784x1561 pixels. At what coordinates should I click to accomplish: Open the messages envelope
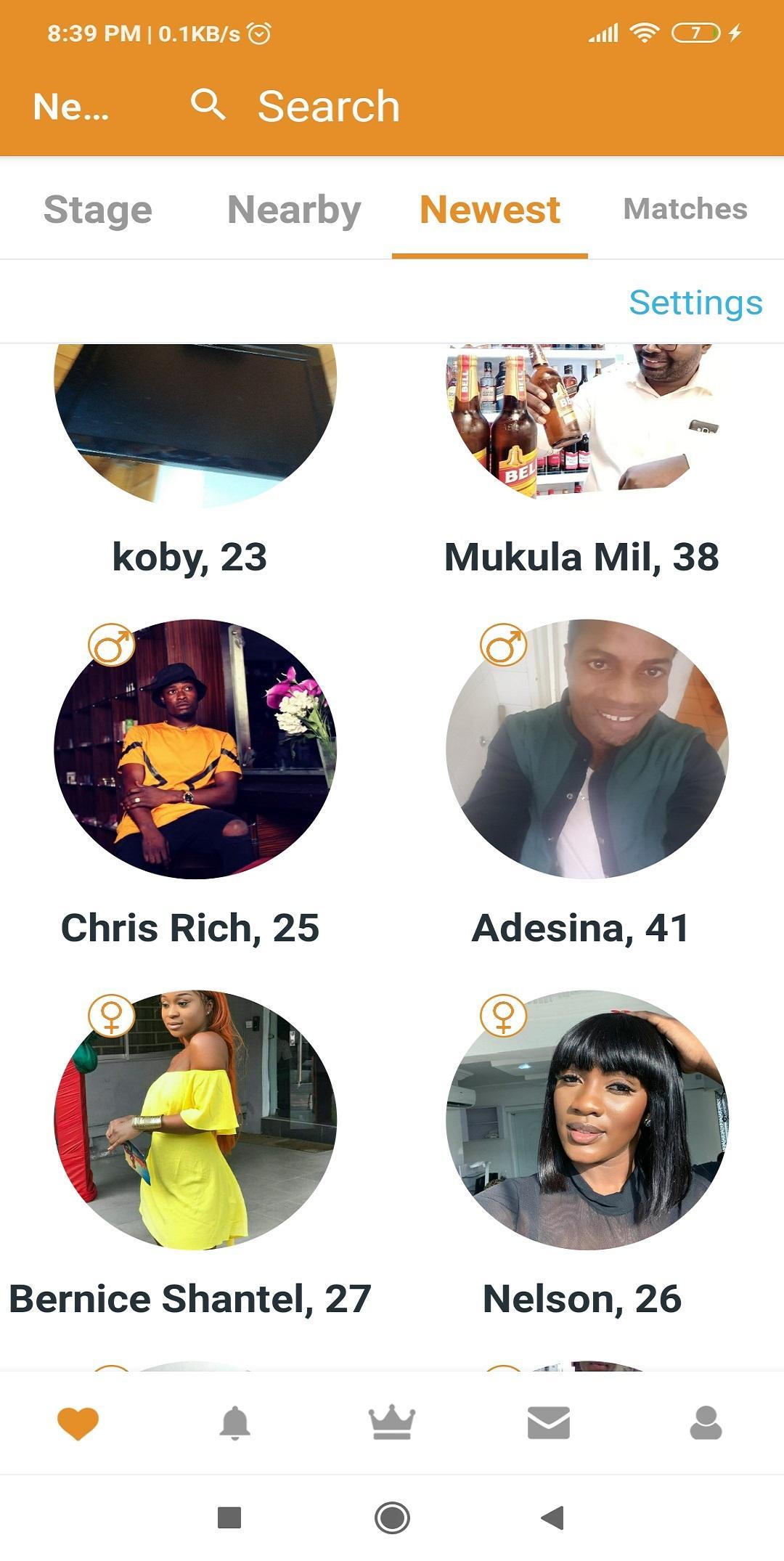[549, 1422]
